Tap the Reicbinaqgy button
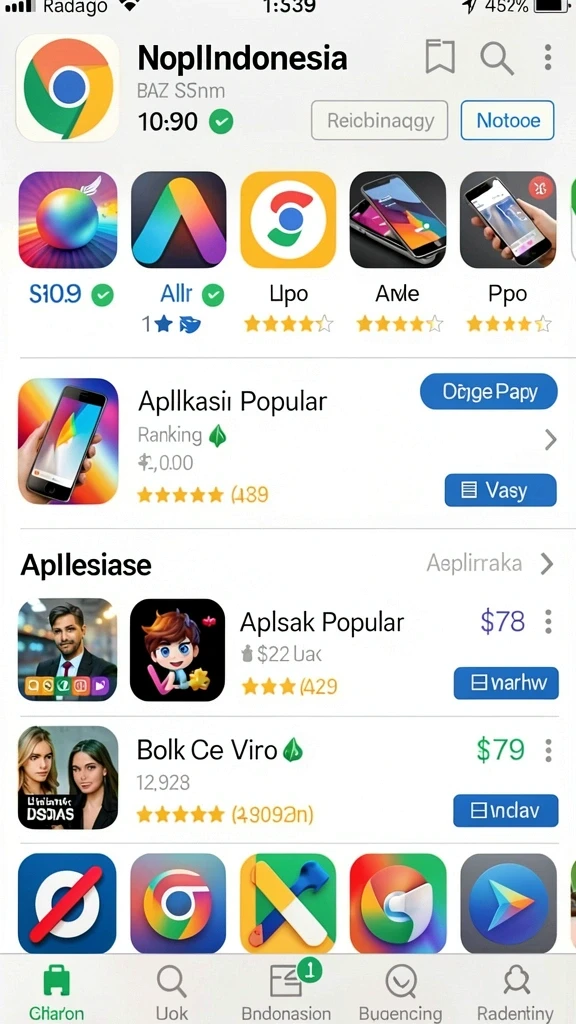 379,120
